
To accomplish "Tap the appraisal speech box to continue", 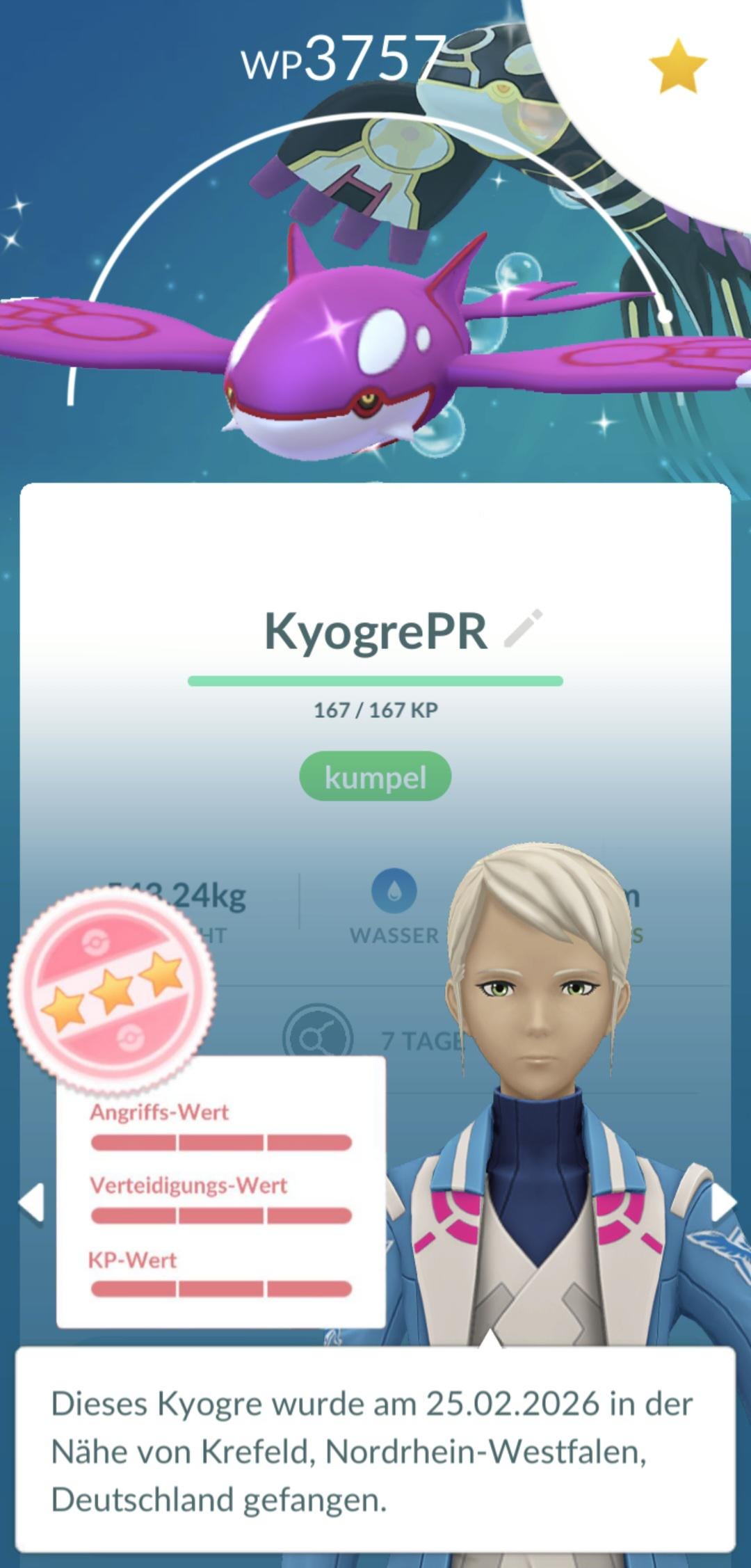I will [375, 1451].
